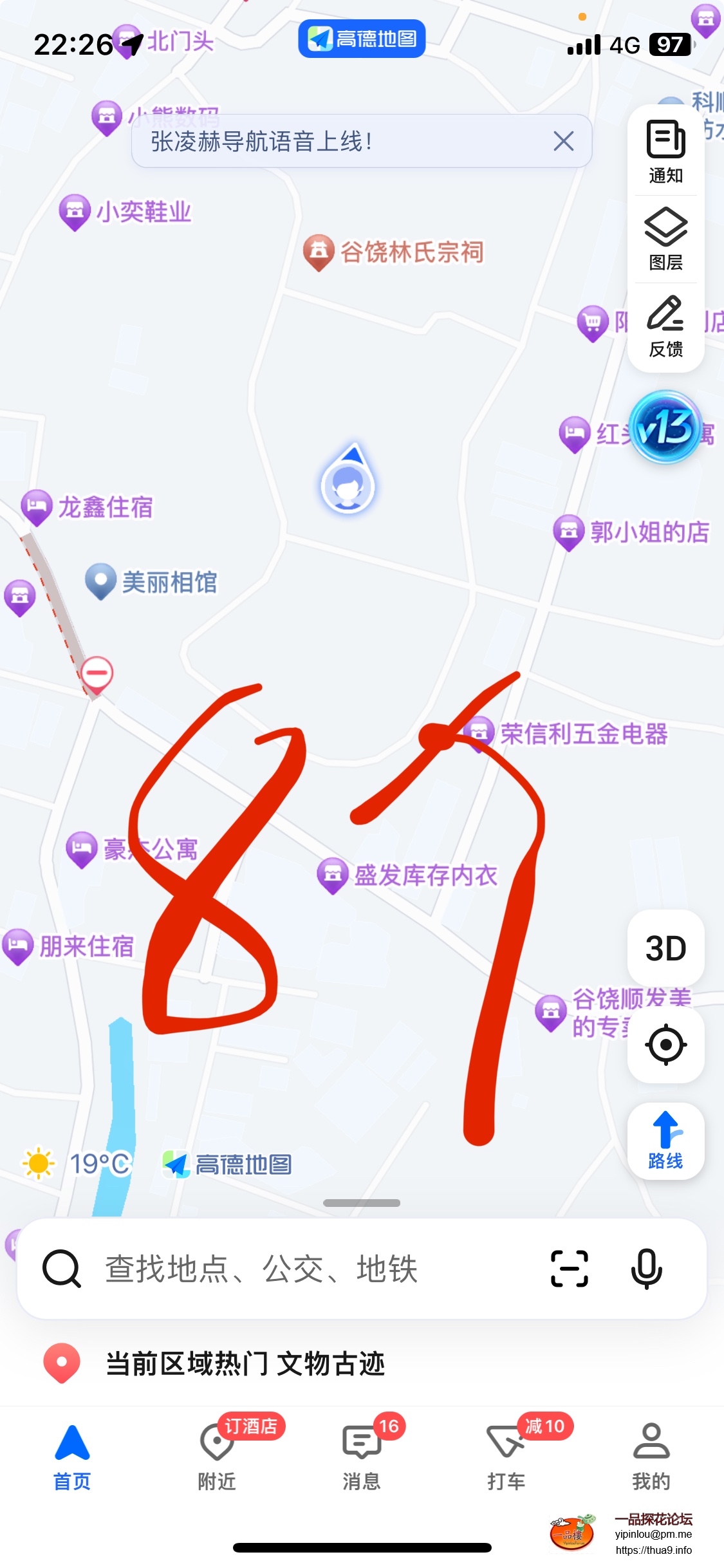
Task: Tap the v13 floating badge
Action: 665,427
